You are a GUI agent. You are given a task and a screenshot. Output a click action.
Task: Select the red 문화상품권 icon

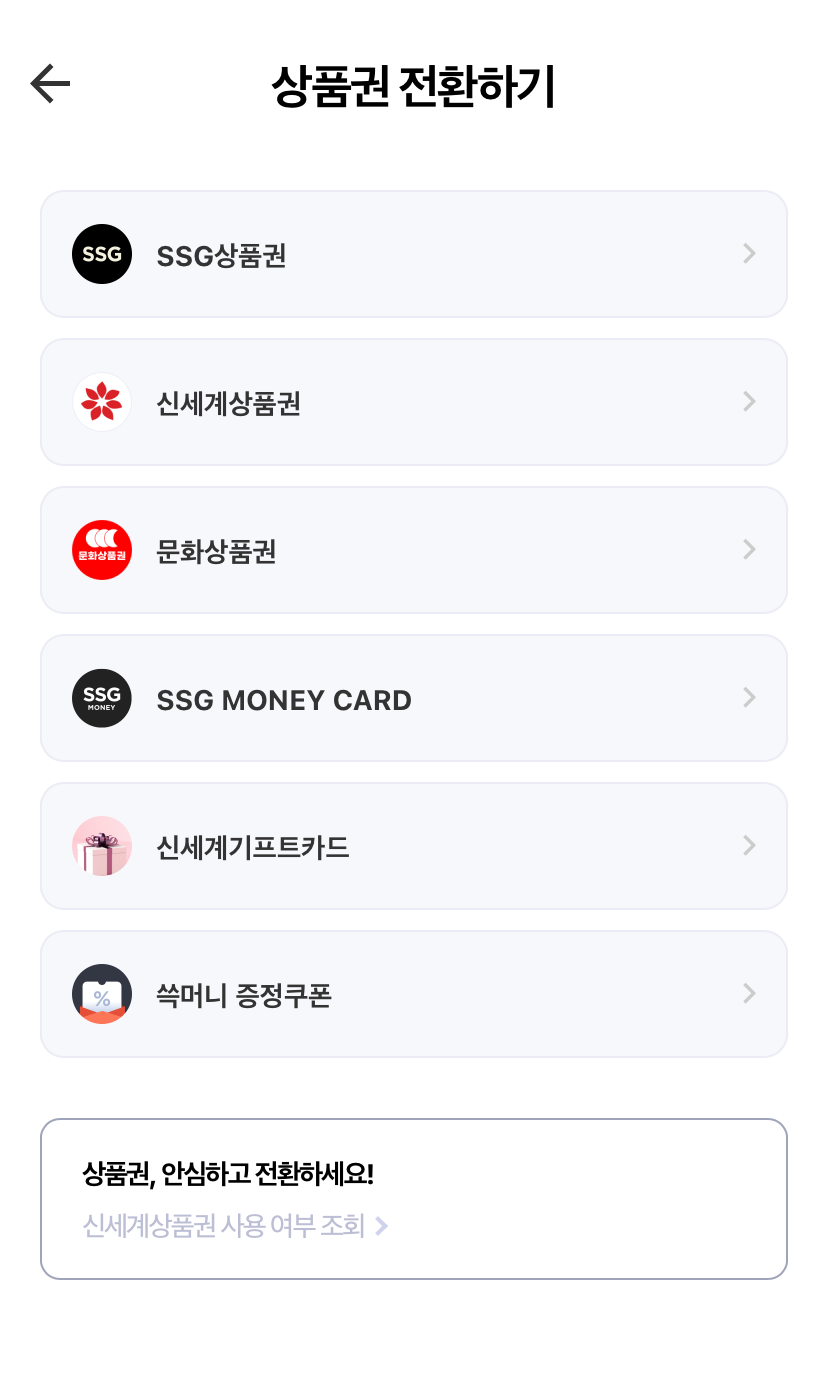[101, 550]
